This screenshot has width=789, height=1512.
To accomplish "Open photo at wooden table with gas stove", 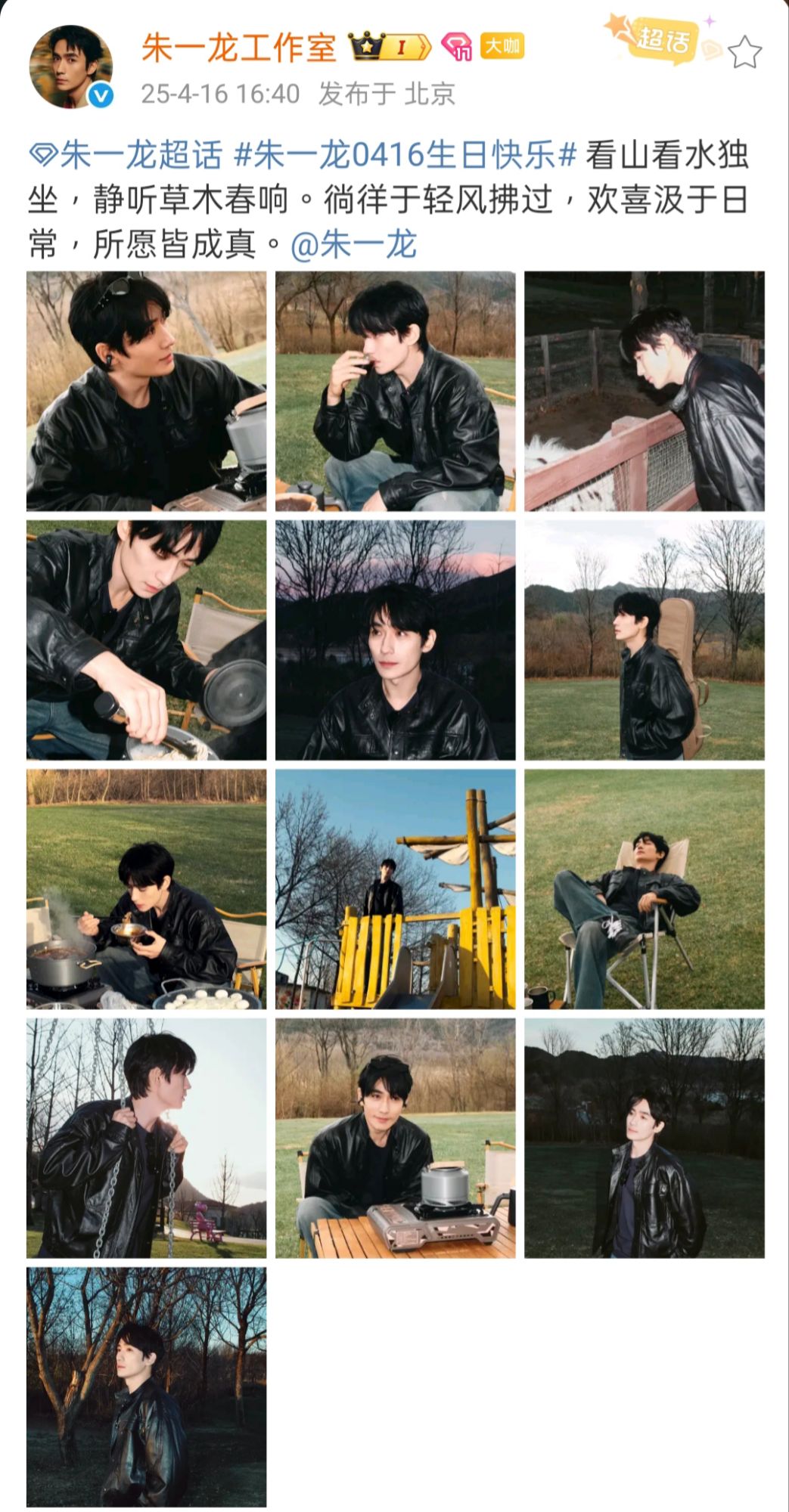I will coord(395,1138).
